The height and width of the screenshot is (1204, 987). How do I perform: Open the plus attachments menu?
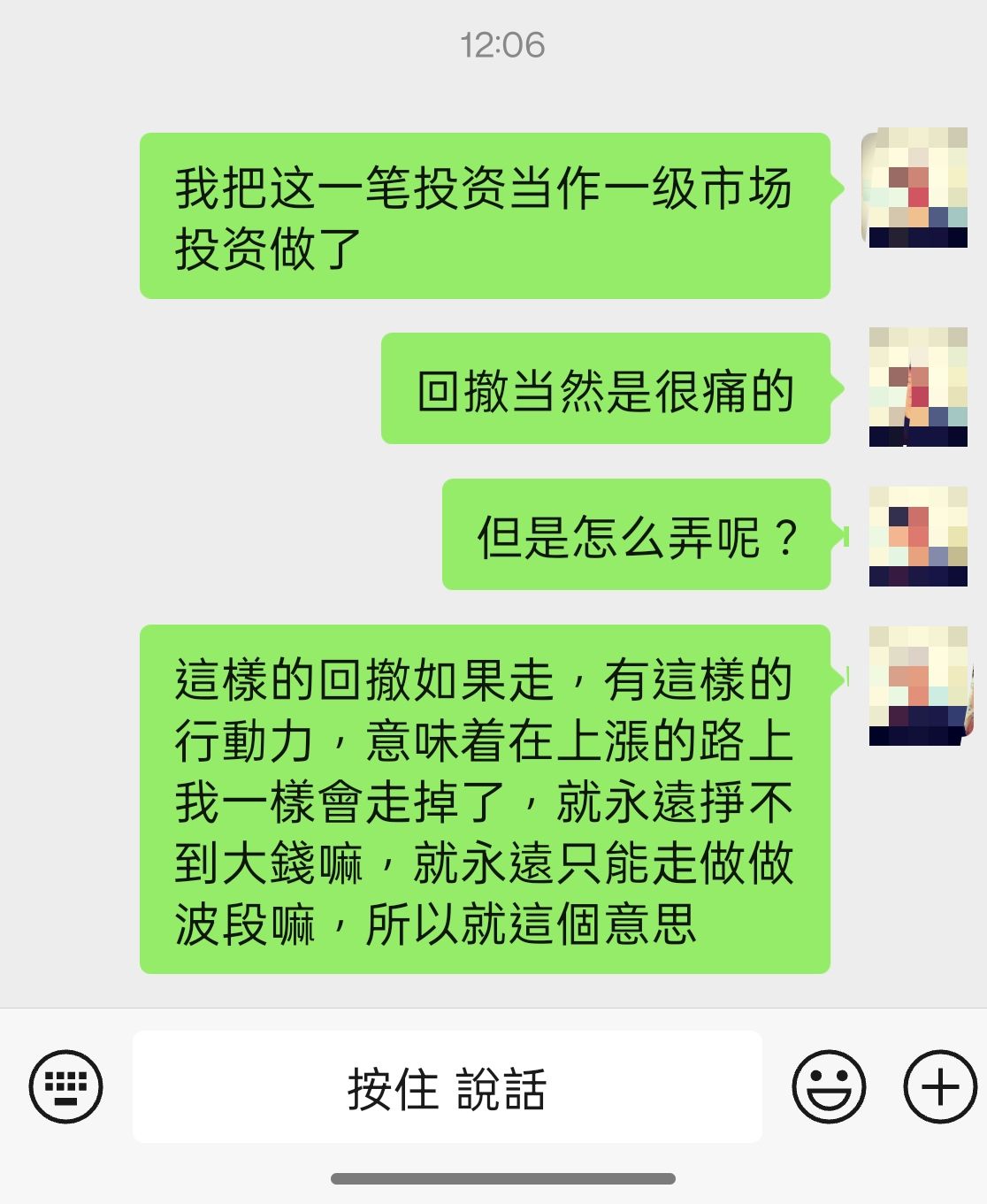click(x=940, y=1085)
